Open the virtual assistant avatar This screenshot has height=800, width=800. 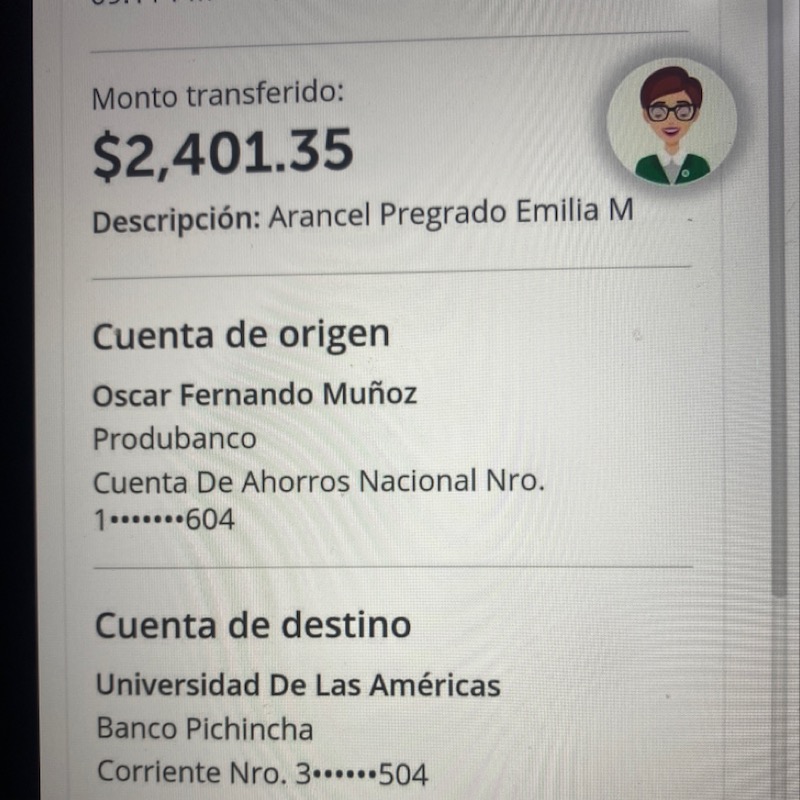click(x=672, y=122)
